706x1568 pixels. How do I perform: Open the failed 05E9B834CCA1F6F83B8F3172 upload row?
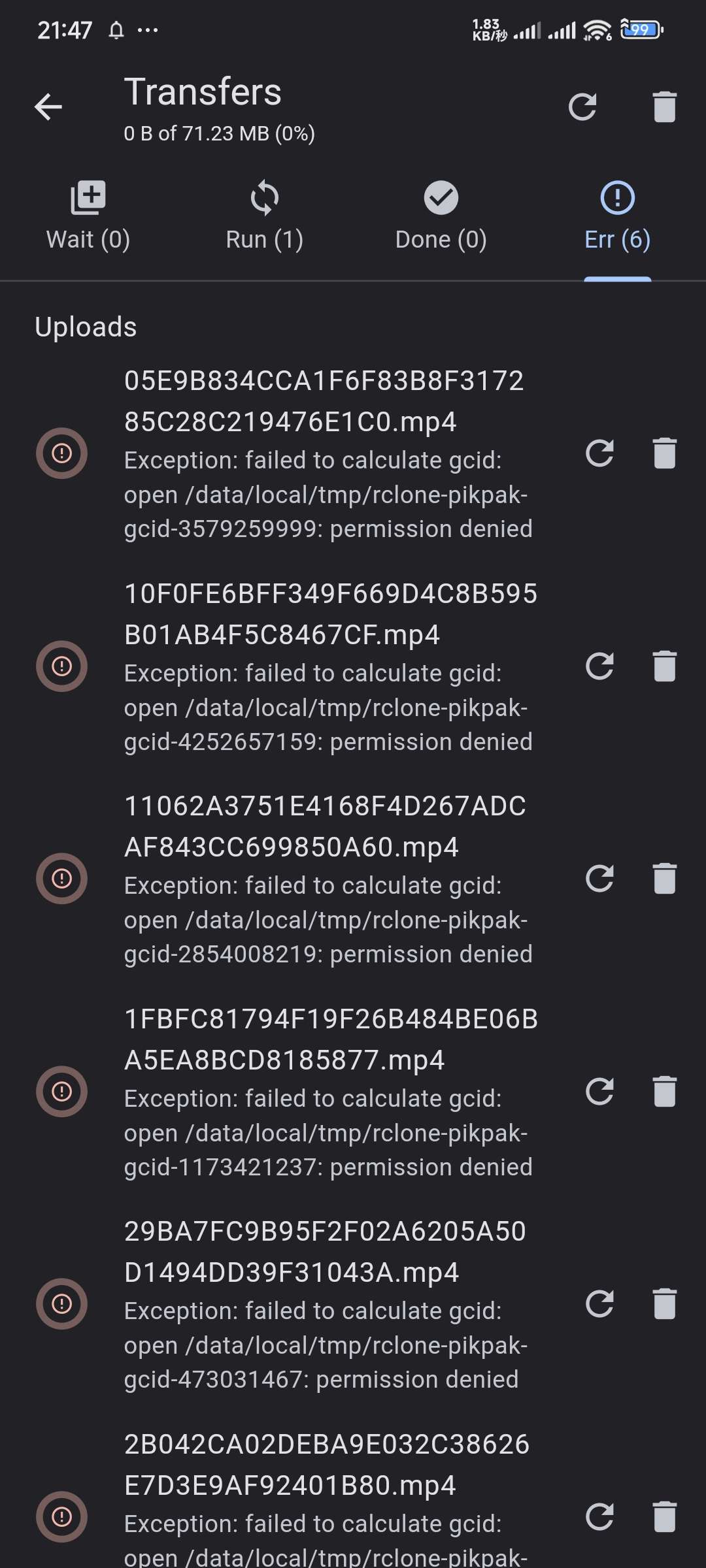(327, 453)
